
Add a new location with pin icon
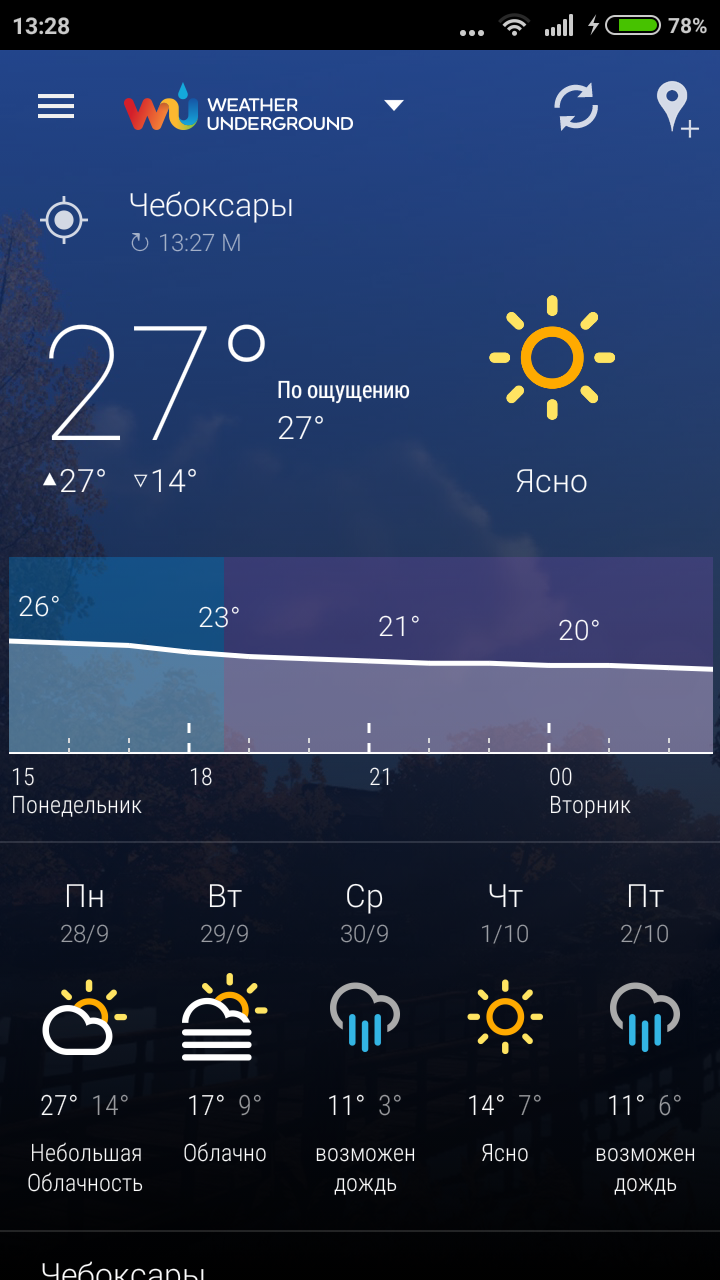tap(675, 108)
